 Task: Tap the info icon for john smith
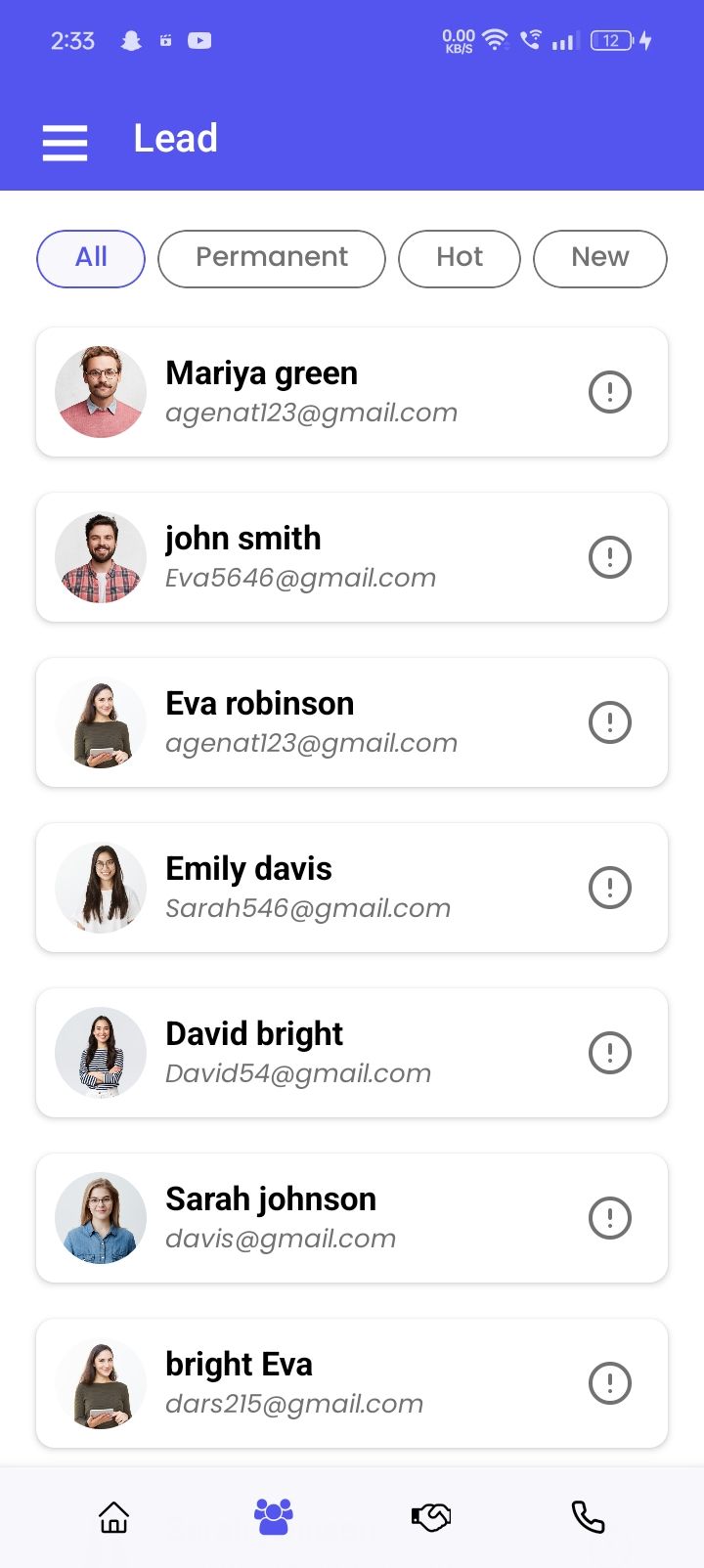[610, 557]
